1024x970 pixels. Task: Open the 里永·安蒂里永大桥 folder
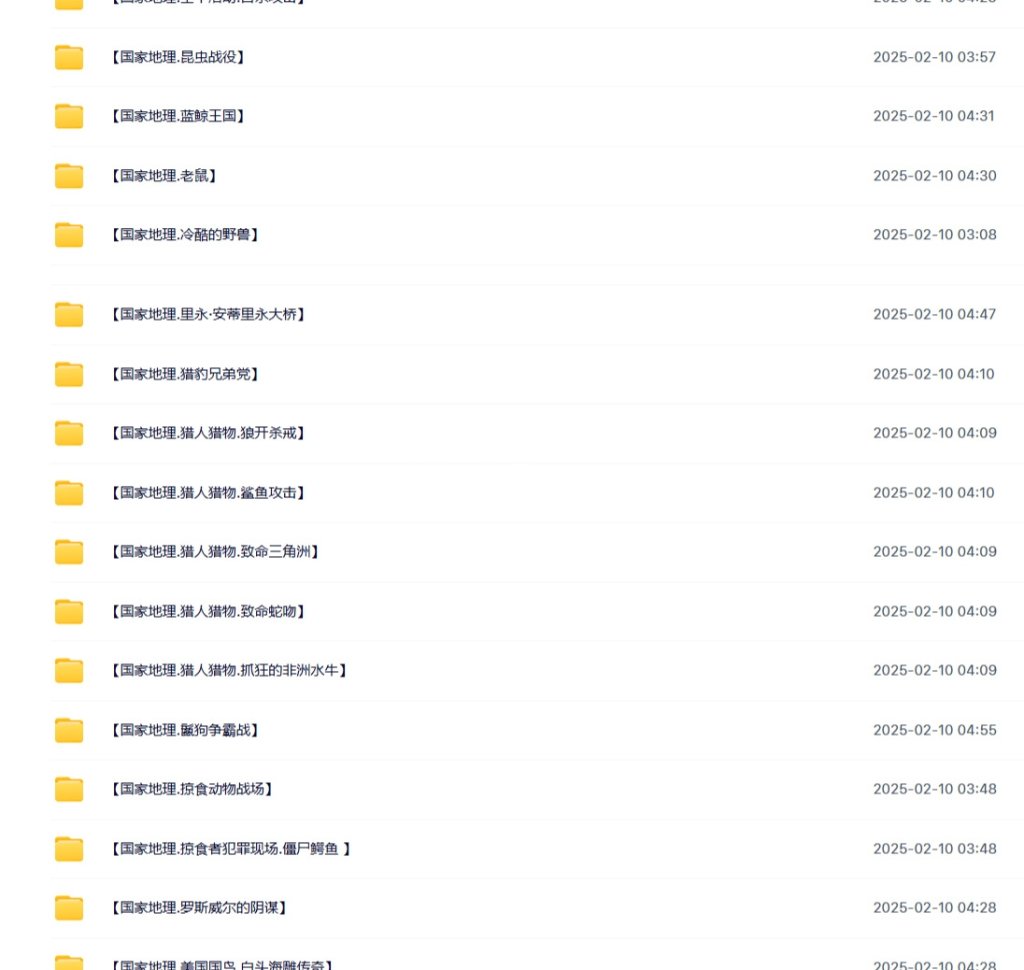tap(207, 314)
